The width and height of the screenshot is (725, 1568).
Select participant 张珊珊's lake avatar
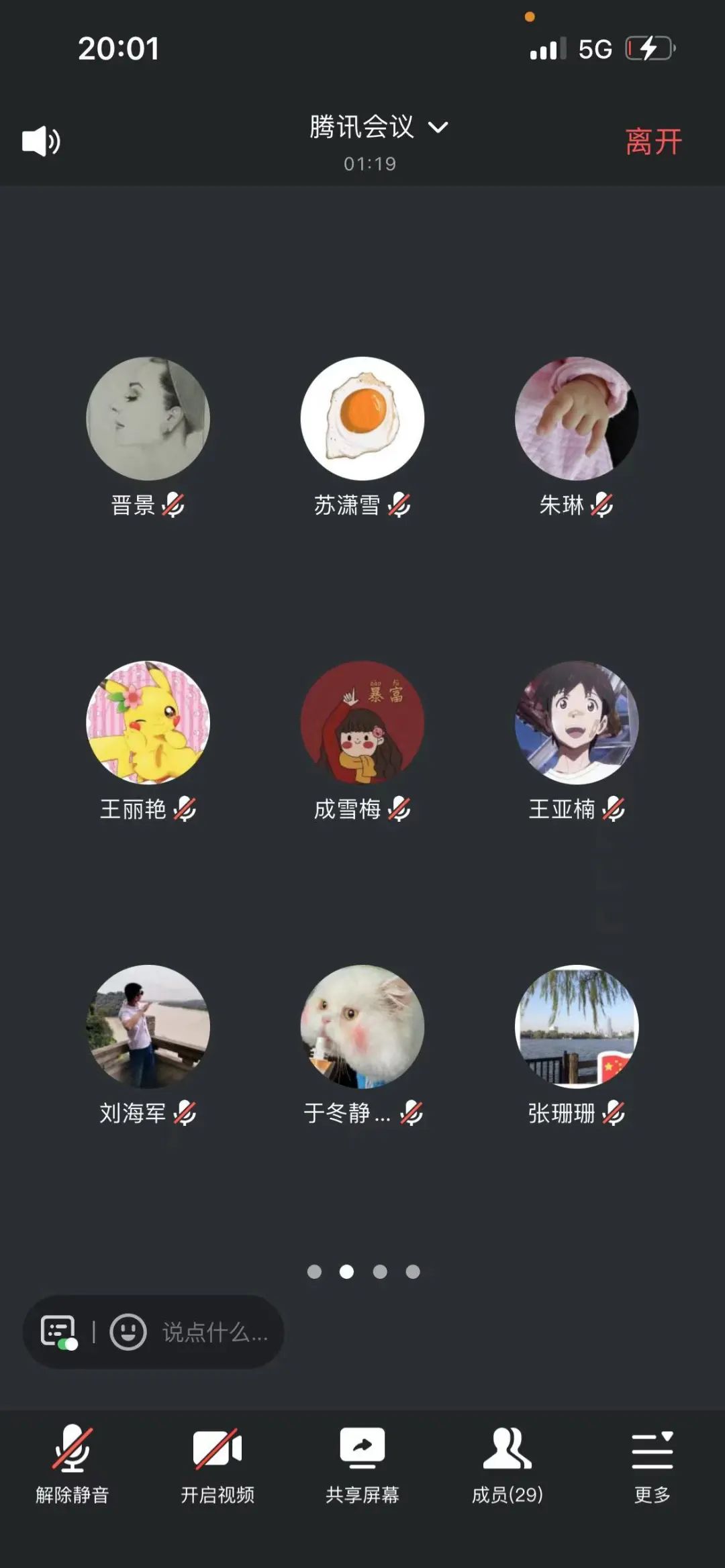pos(577,1027)
